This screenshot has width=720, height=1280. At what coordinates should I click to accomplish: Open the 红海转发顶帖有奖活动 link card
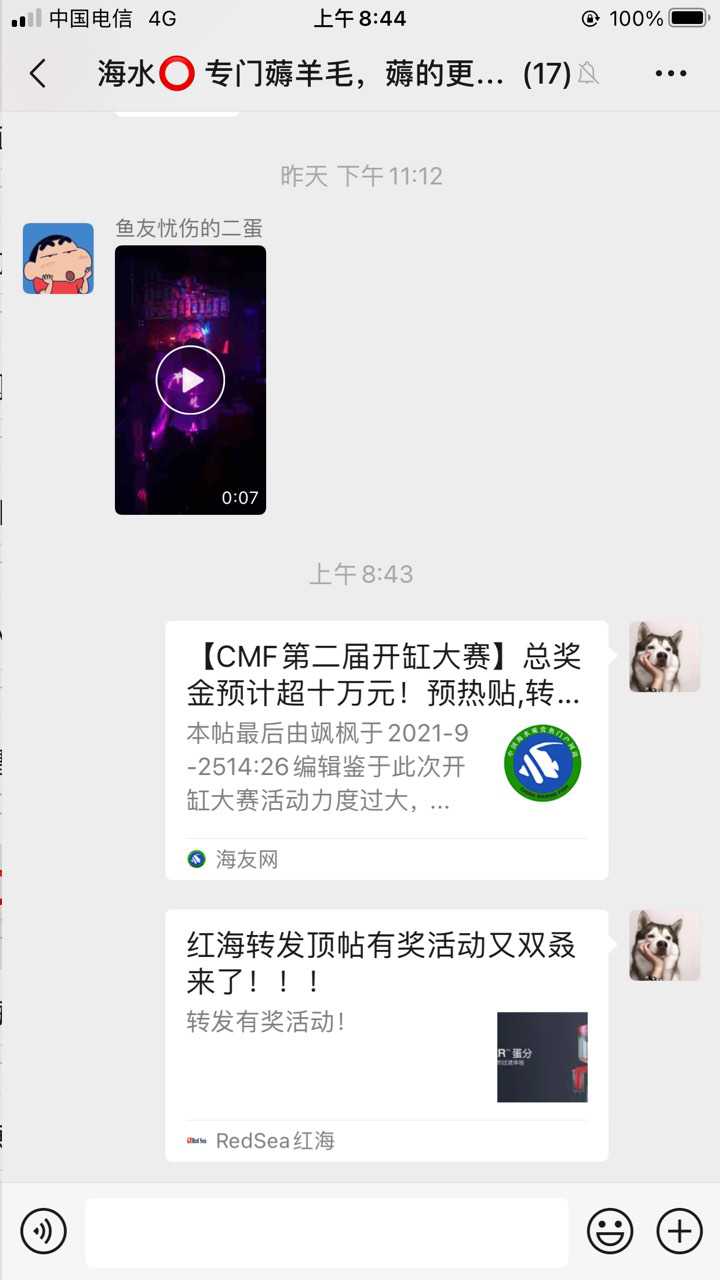point(386,1035)
